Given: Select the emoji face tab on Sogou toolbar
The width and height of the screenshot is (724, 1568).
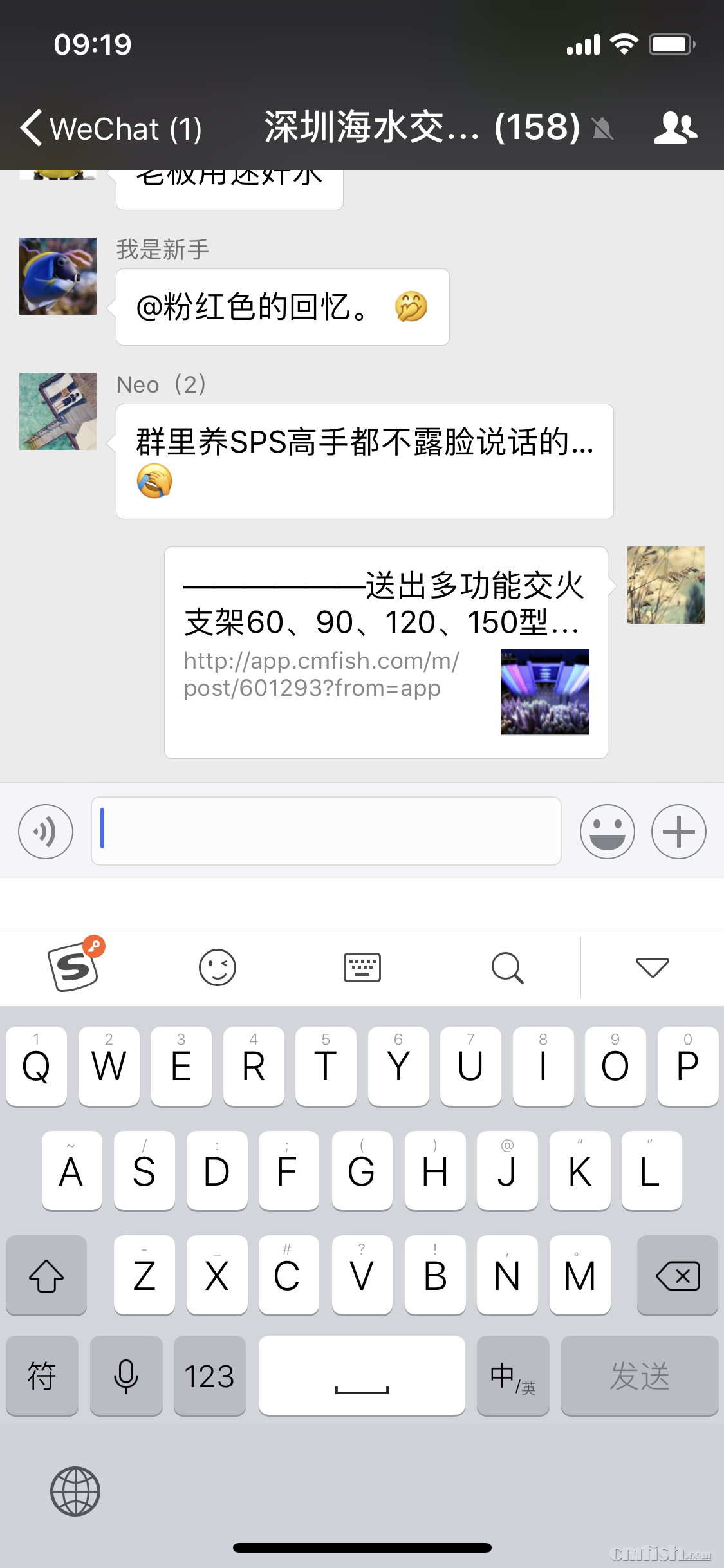Looking at the screenshot, I should tap(216, 967).
